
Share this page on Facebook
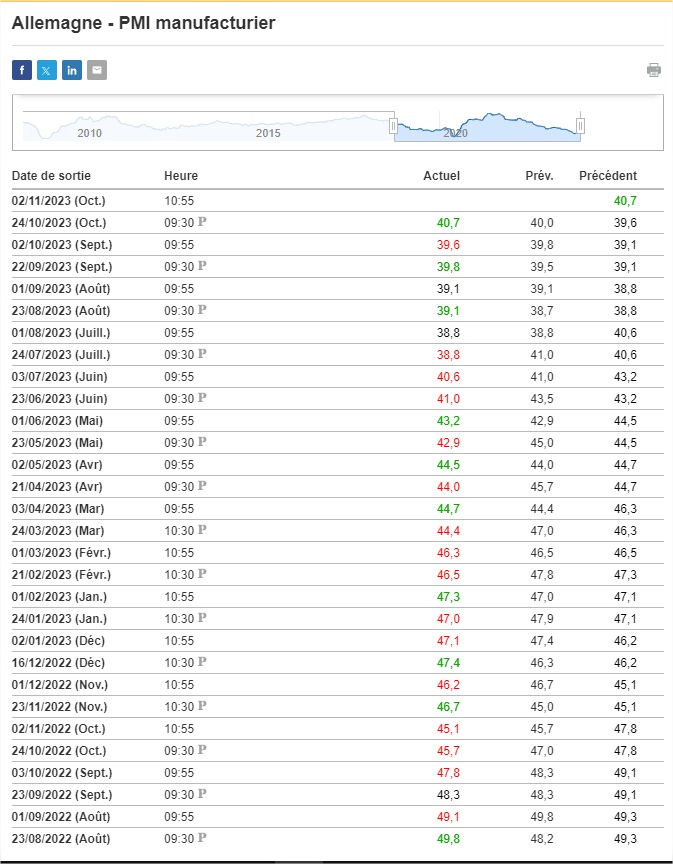point(22,70)
